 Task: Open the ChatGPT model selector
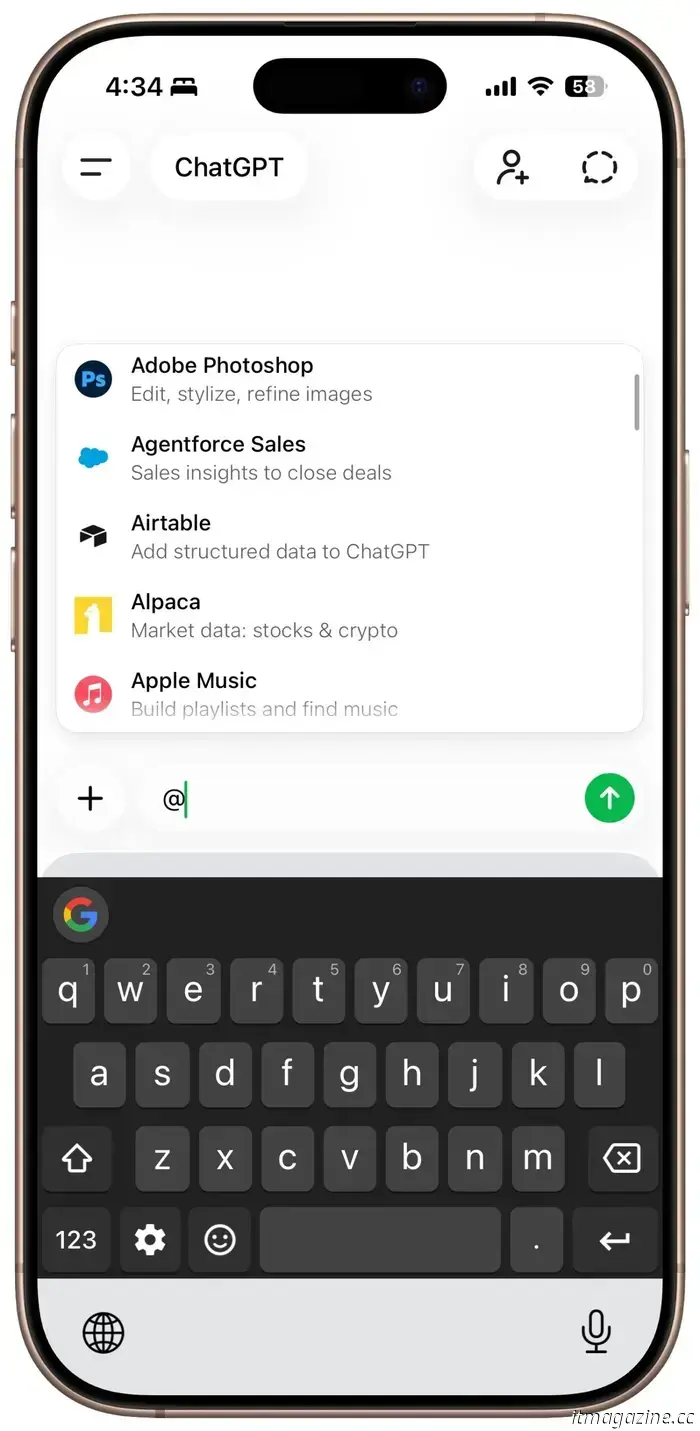[229, 168]
